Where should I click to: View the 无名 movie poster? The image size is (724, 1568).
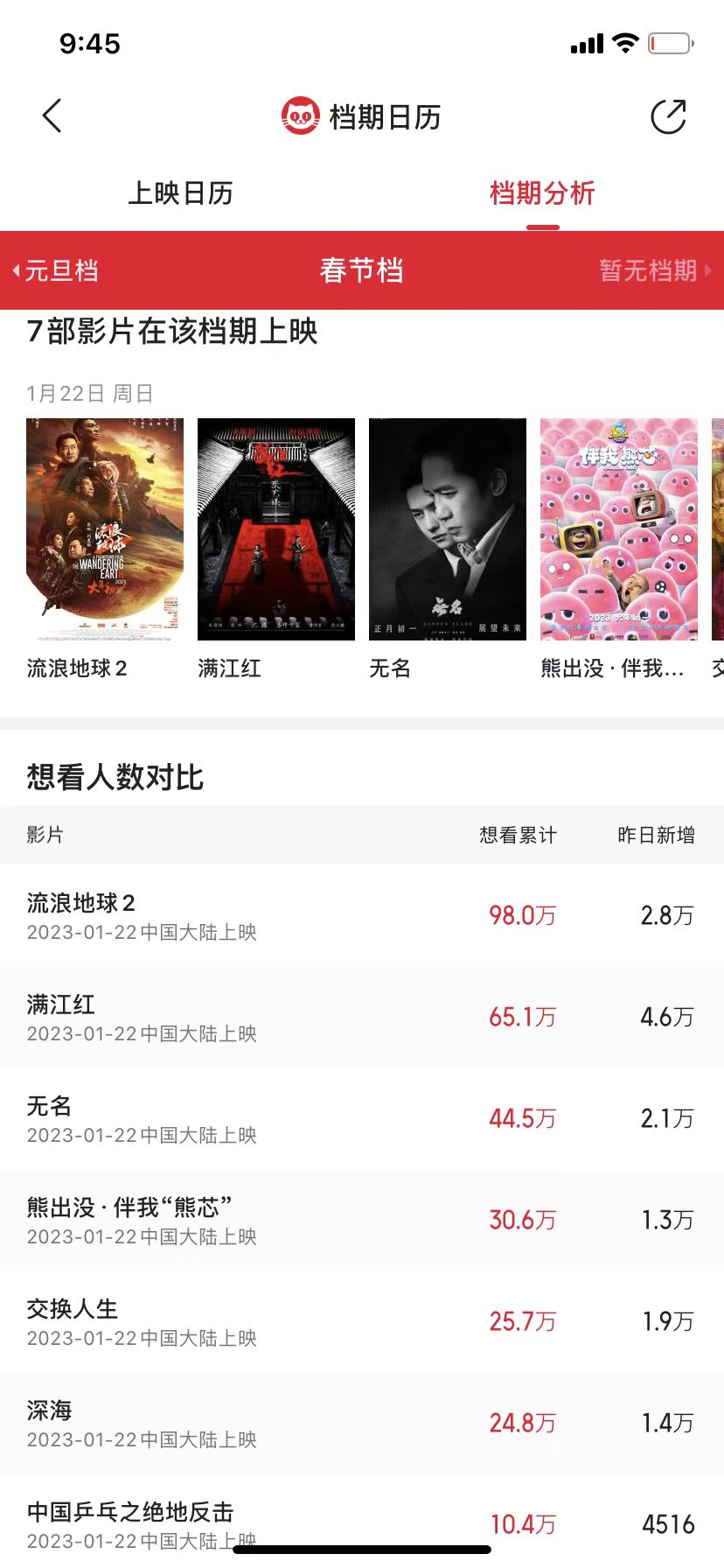pos(448,529)
